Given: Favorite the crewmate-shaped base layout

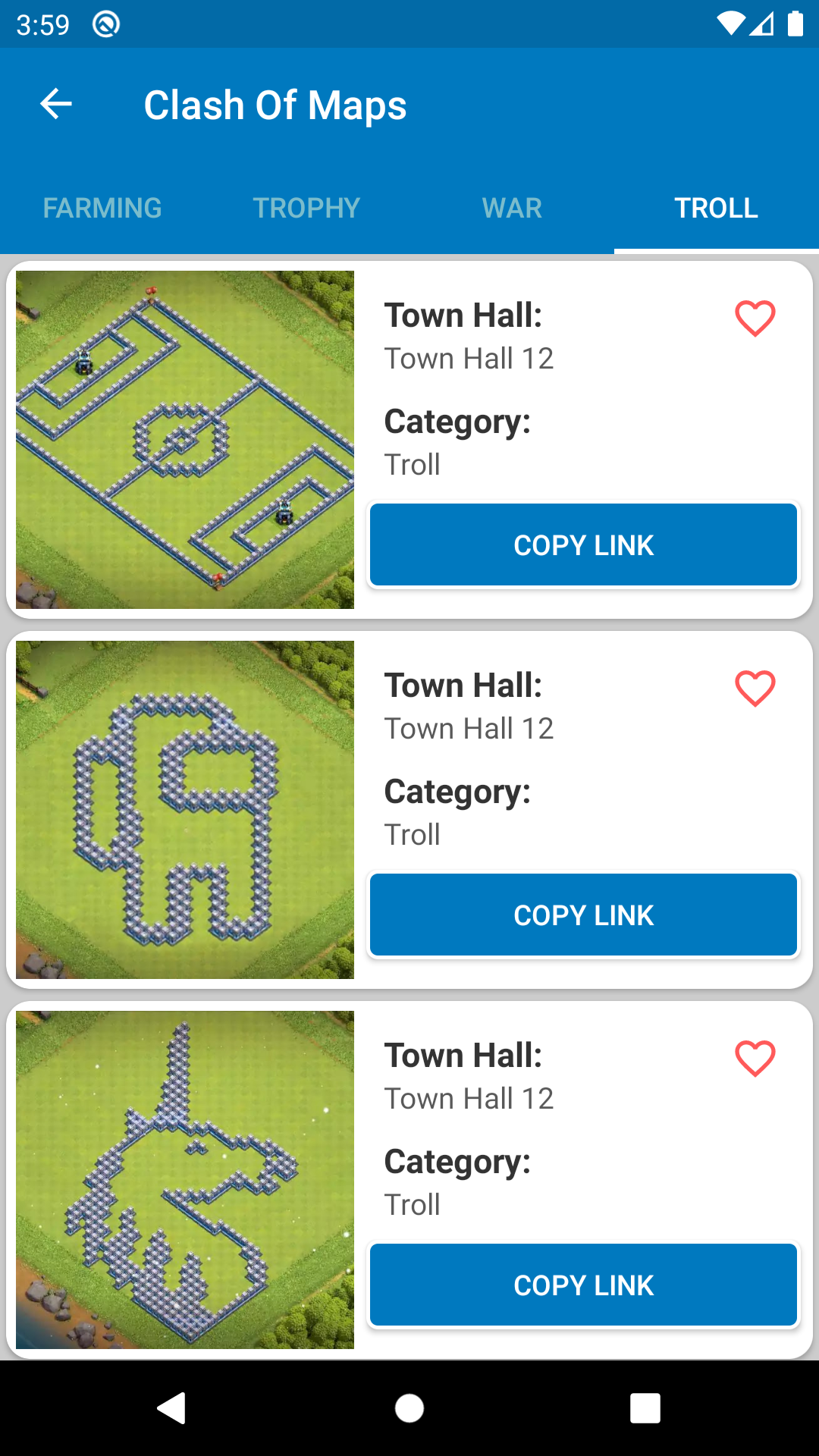Looking at the screenshot, I should [x=755, y=689].
